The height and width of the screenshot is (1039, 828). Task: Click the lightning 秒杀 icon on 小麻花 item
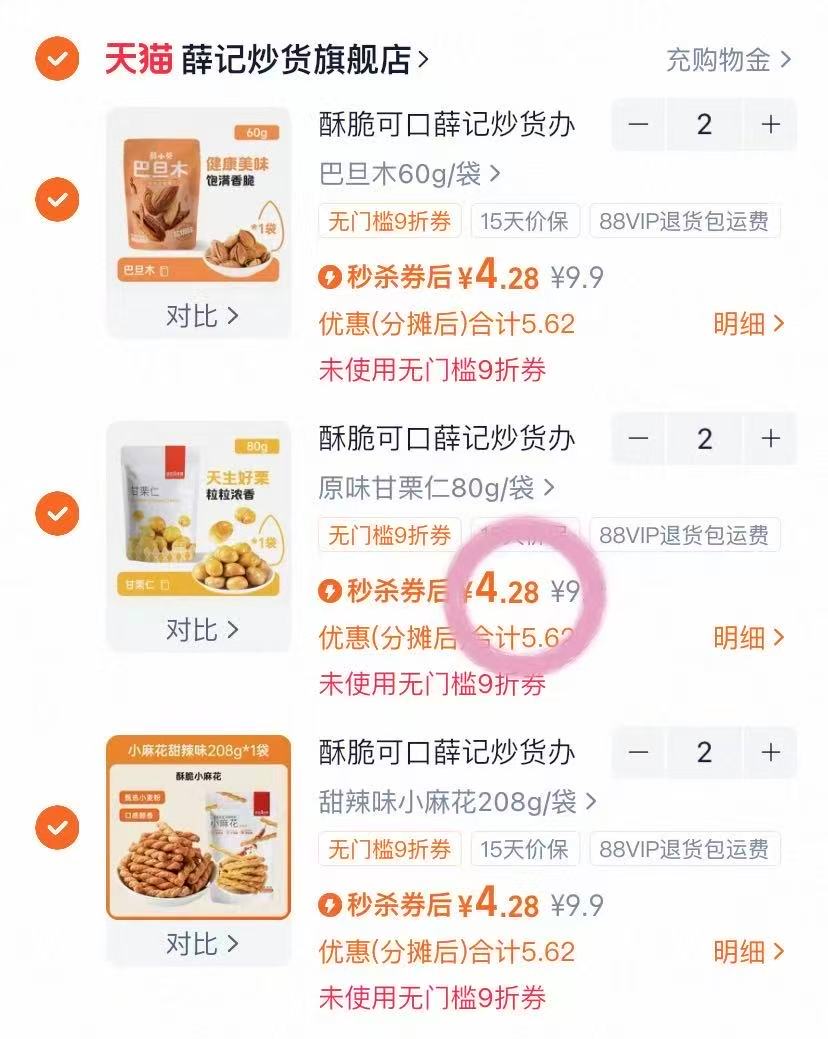(330, 904)
